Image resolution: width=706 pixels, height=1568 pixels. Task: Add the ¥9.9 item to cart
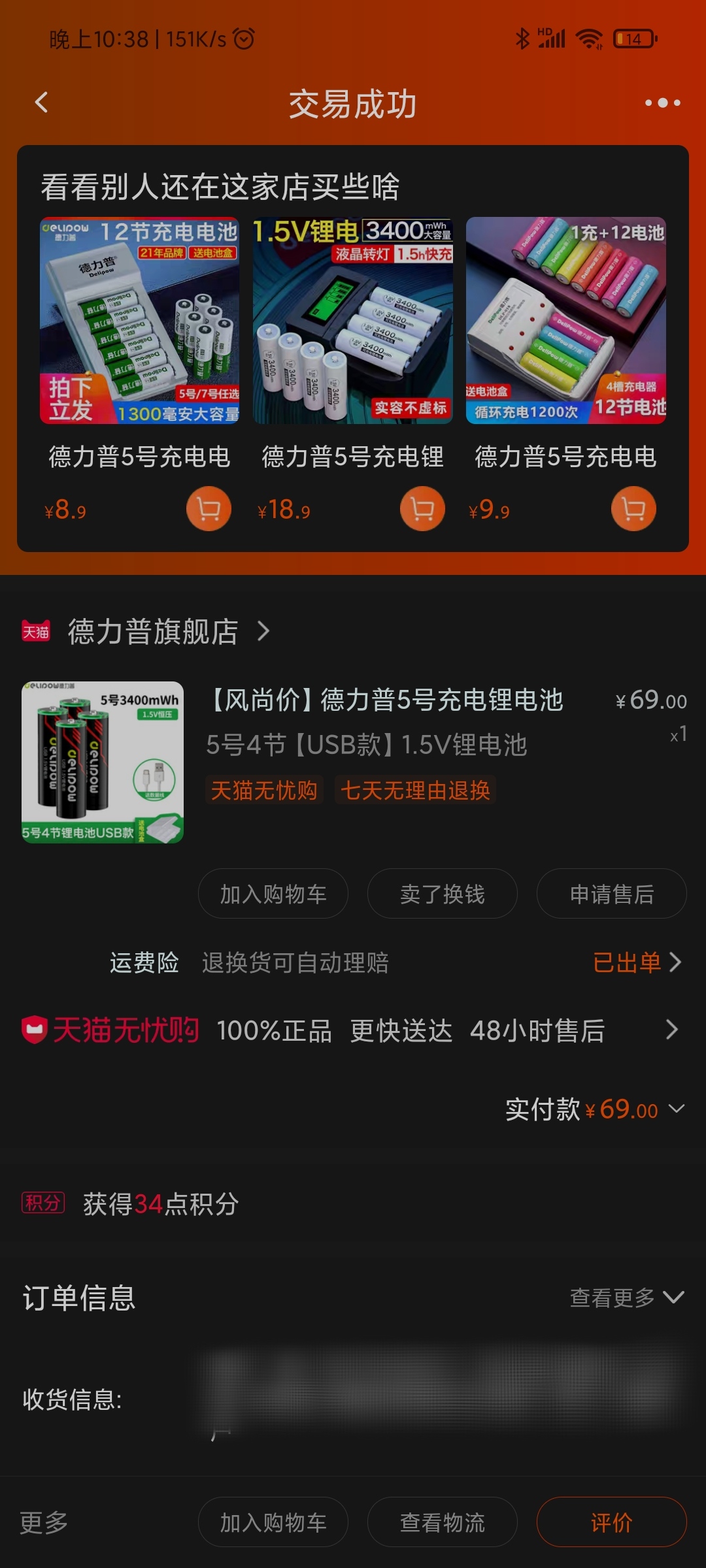tap(633, 509)
